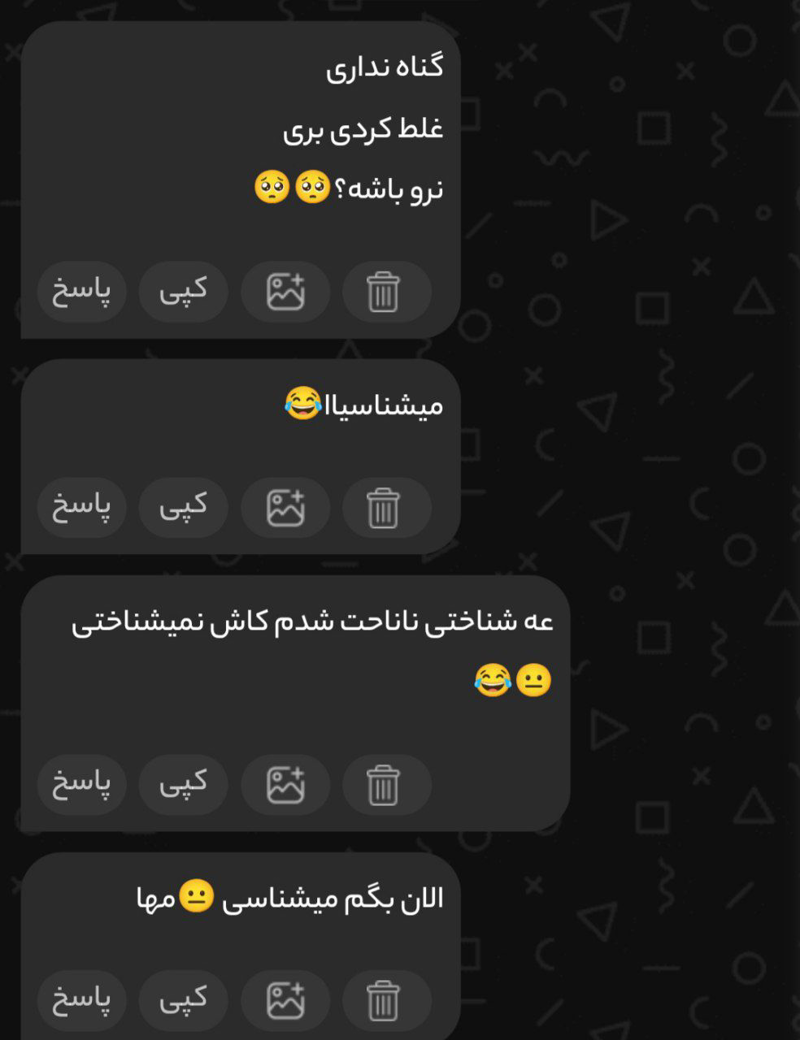Tap image icon under الان بگم میشناسی message
This screenshot has height=1040, width=800.
coord(285,1000)
